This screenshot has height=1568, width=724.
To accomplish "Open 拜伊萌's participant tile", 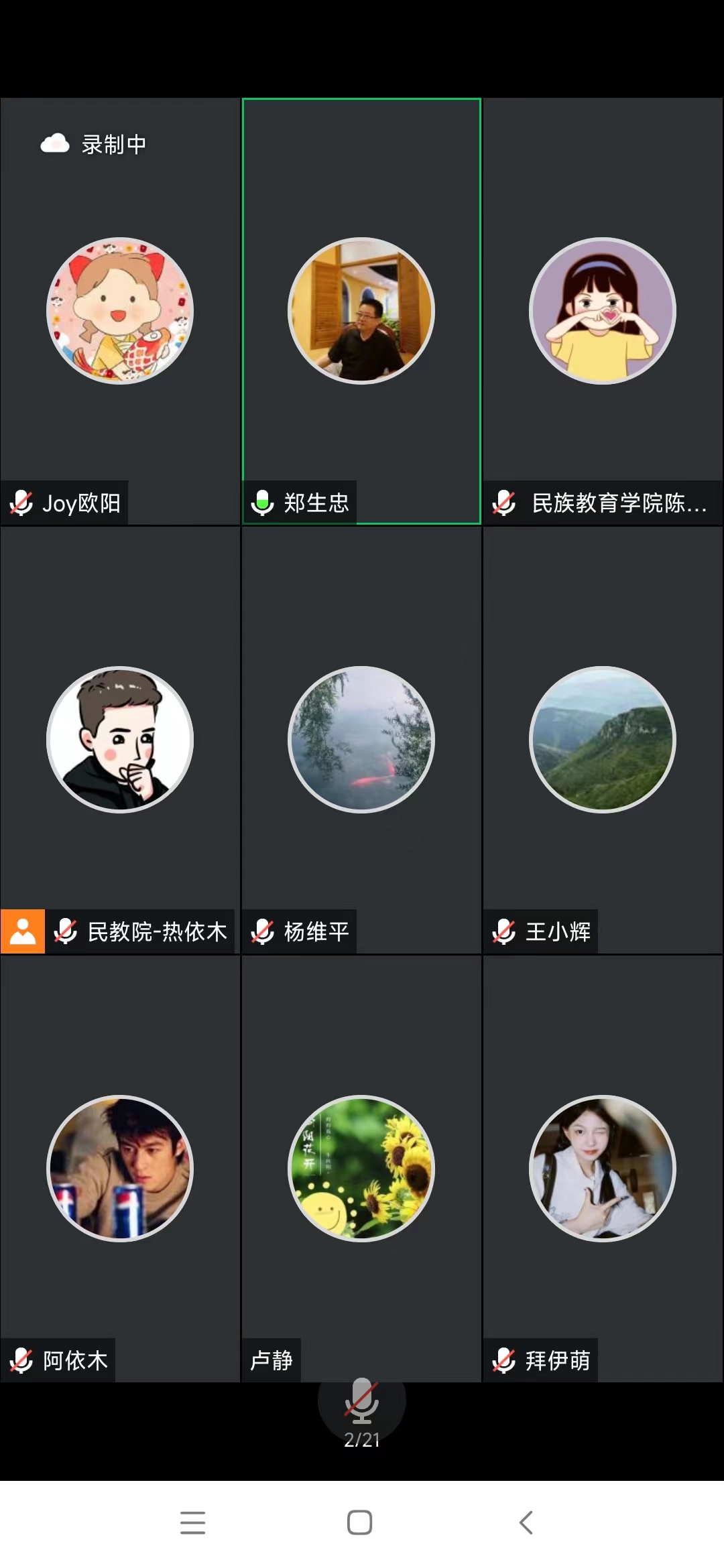I will 603,1169.
